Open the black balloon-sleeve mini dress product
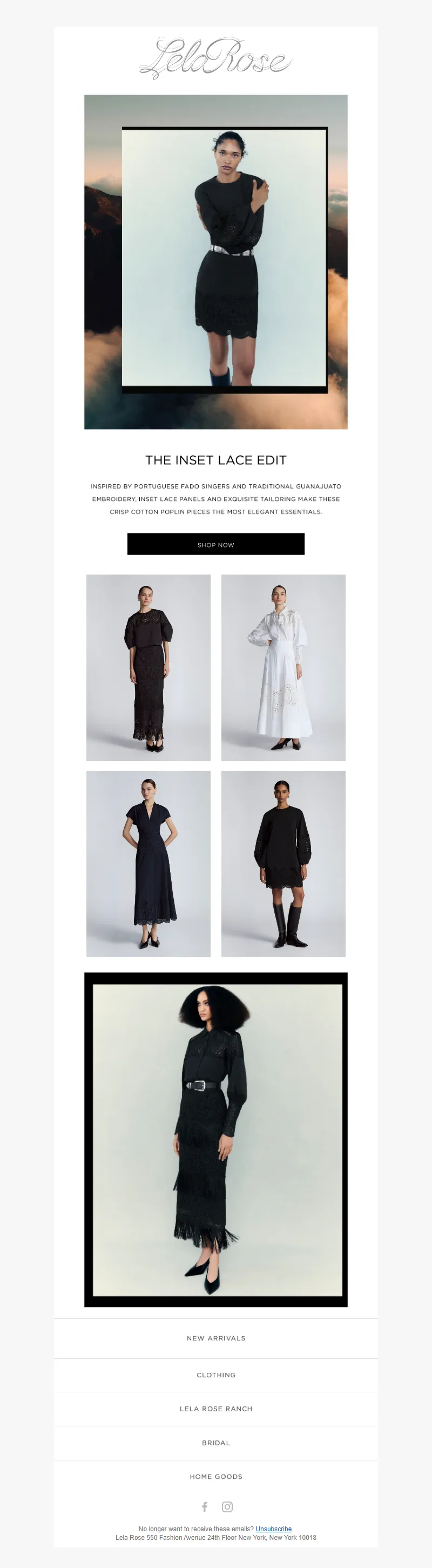This screenshot has height=1568, width=432. pos(283,863)
